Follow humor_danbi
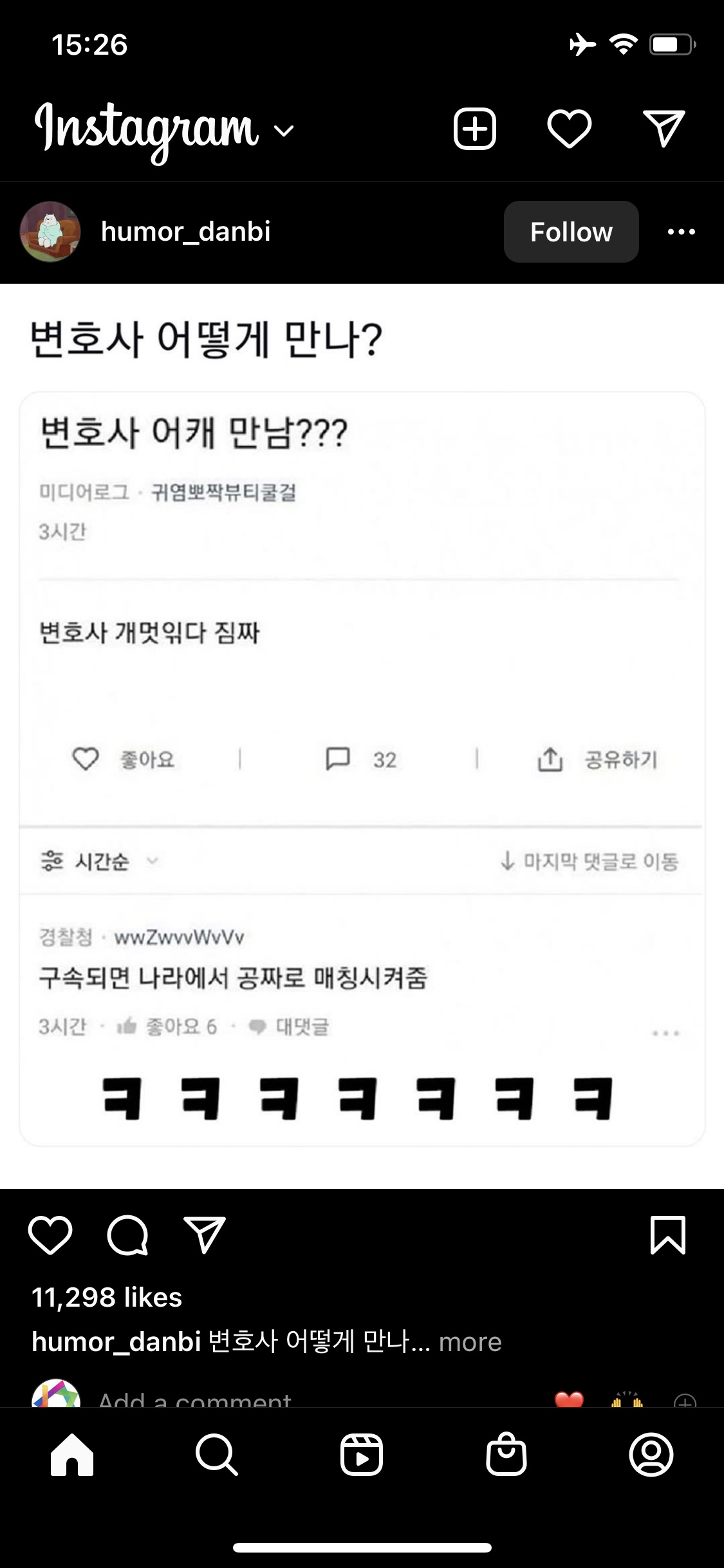The image size is (724, 1568). [x=571, y=232]
